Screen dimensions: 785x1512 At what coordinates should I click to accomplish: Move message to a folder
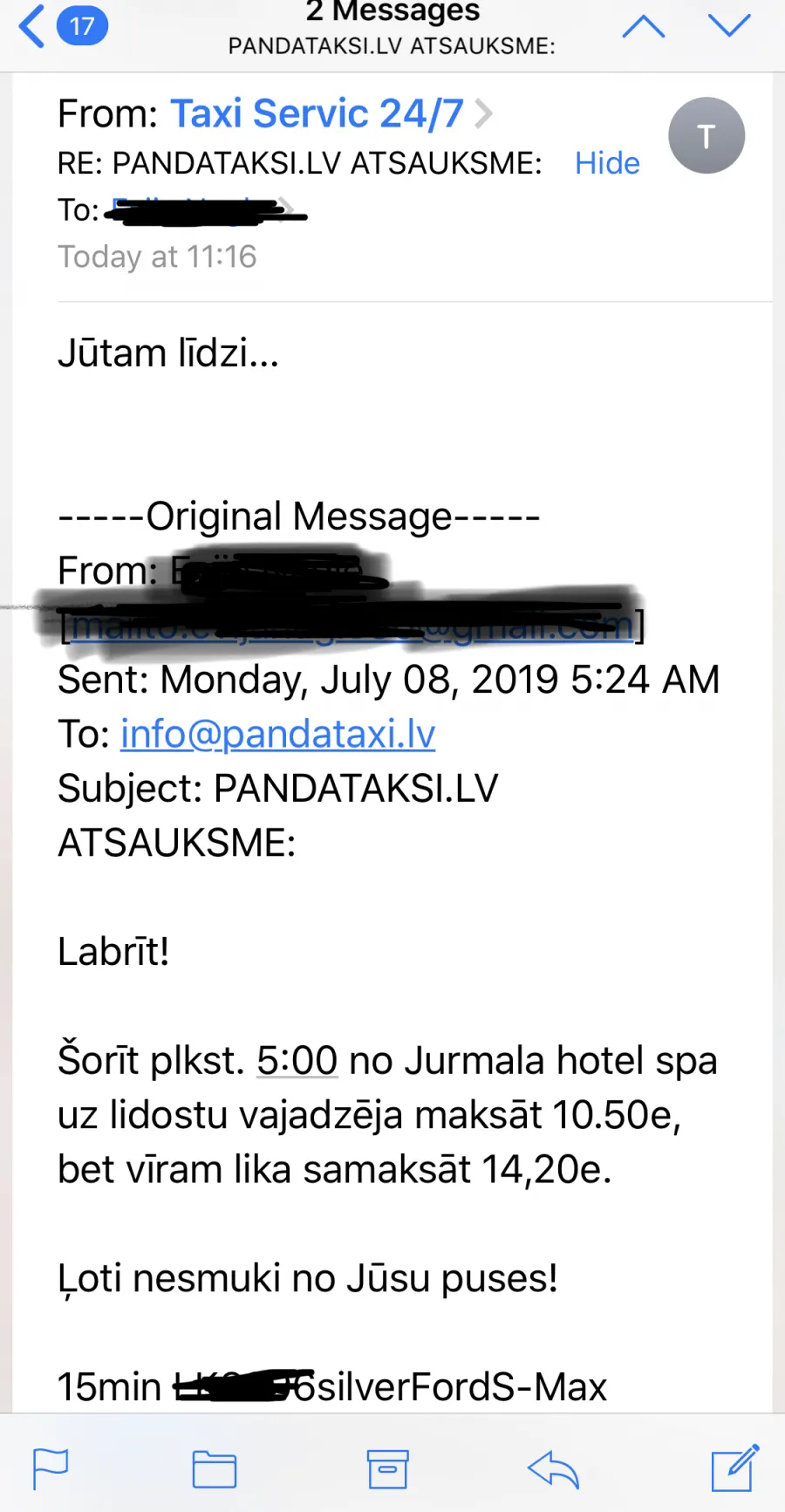tap(215, 1468)
